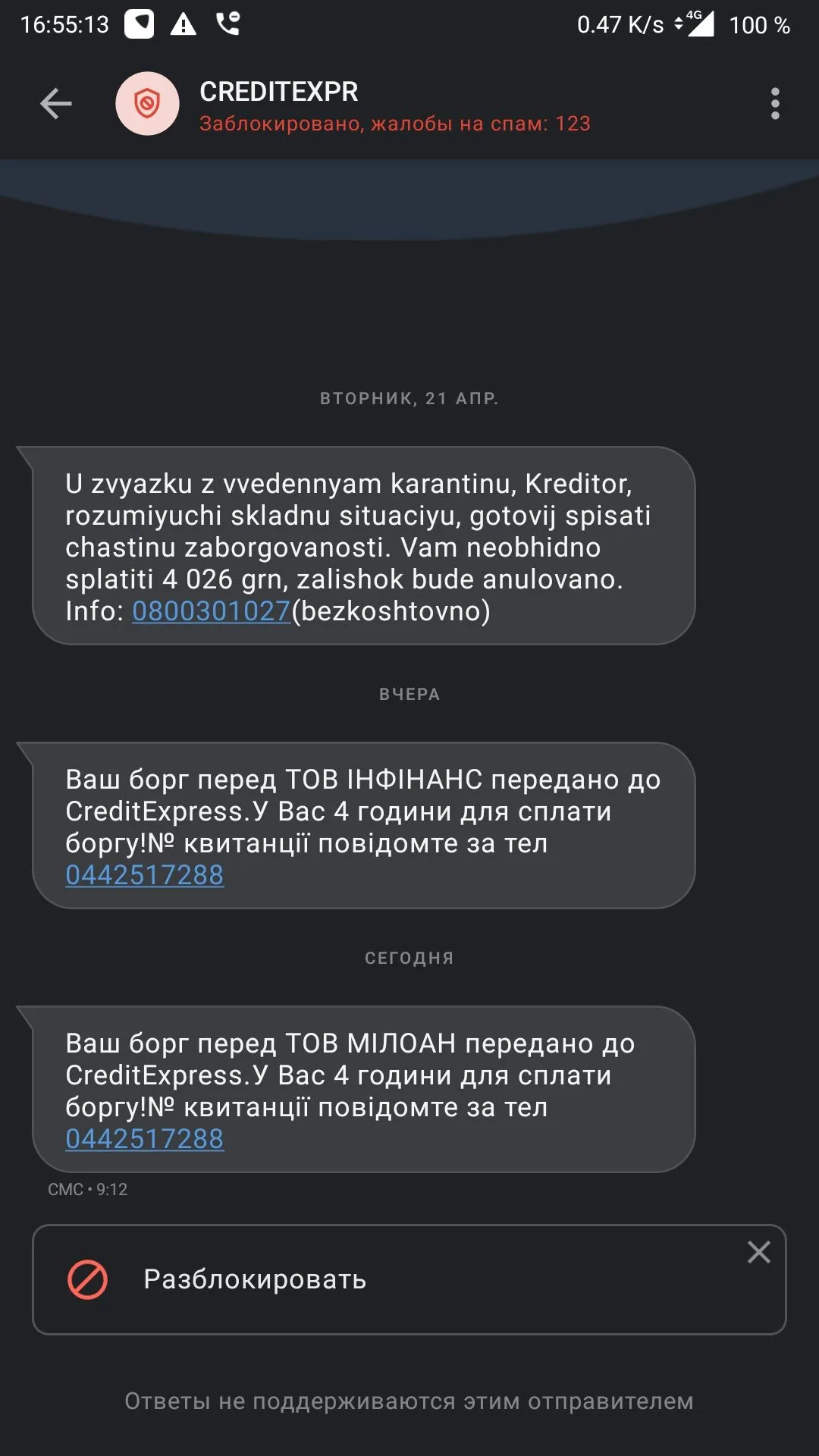Go back using the arrow icon
This screenshot has width=819, height=1456.
tap(55, 104)
